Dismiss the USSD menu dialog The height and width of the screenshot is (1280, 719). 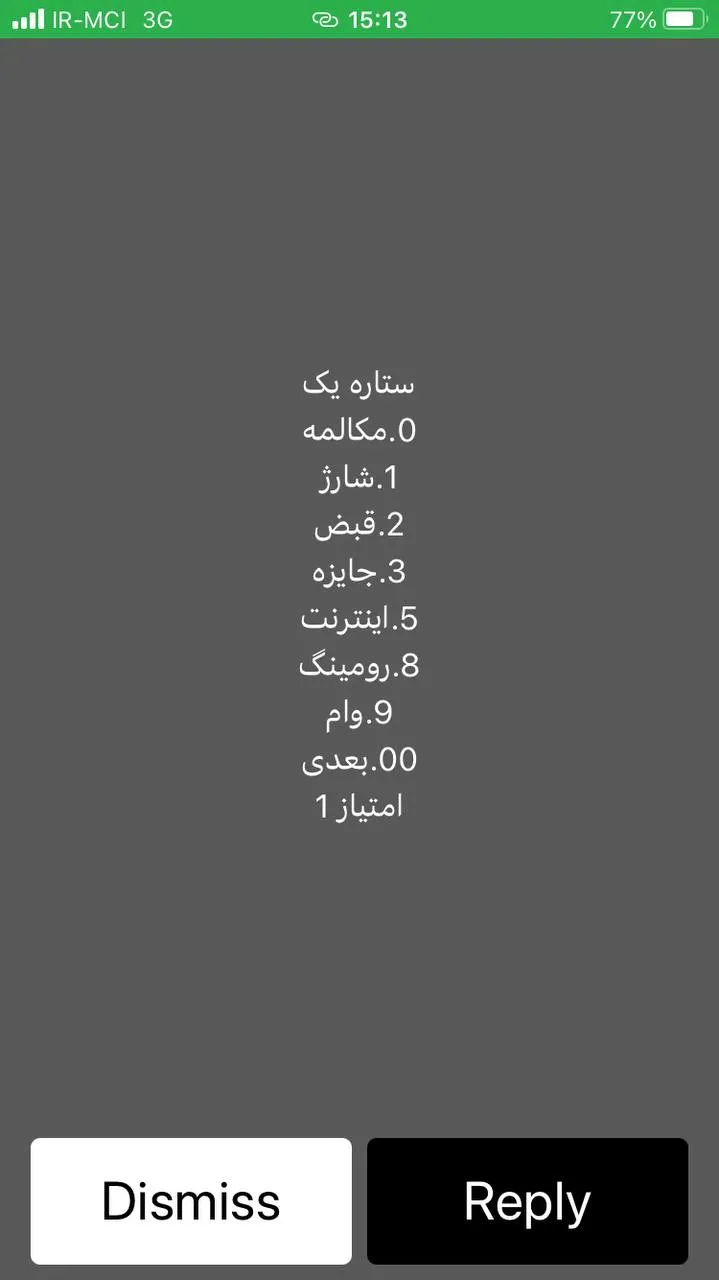pos(191,1201)
